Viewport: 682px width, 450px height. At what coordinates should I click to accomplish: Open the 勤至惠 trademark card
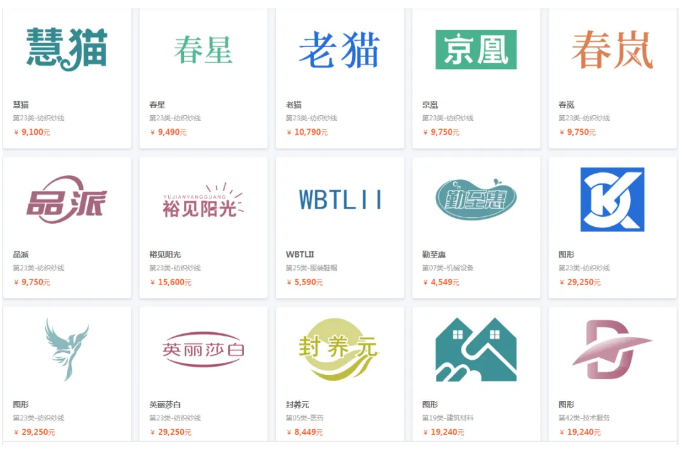point(476,228)
